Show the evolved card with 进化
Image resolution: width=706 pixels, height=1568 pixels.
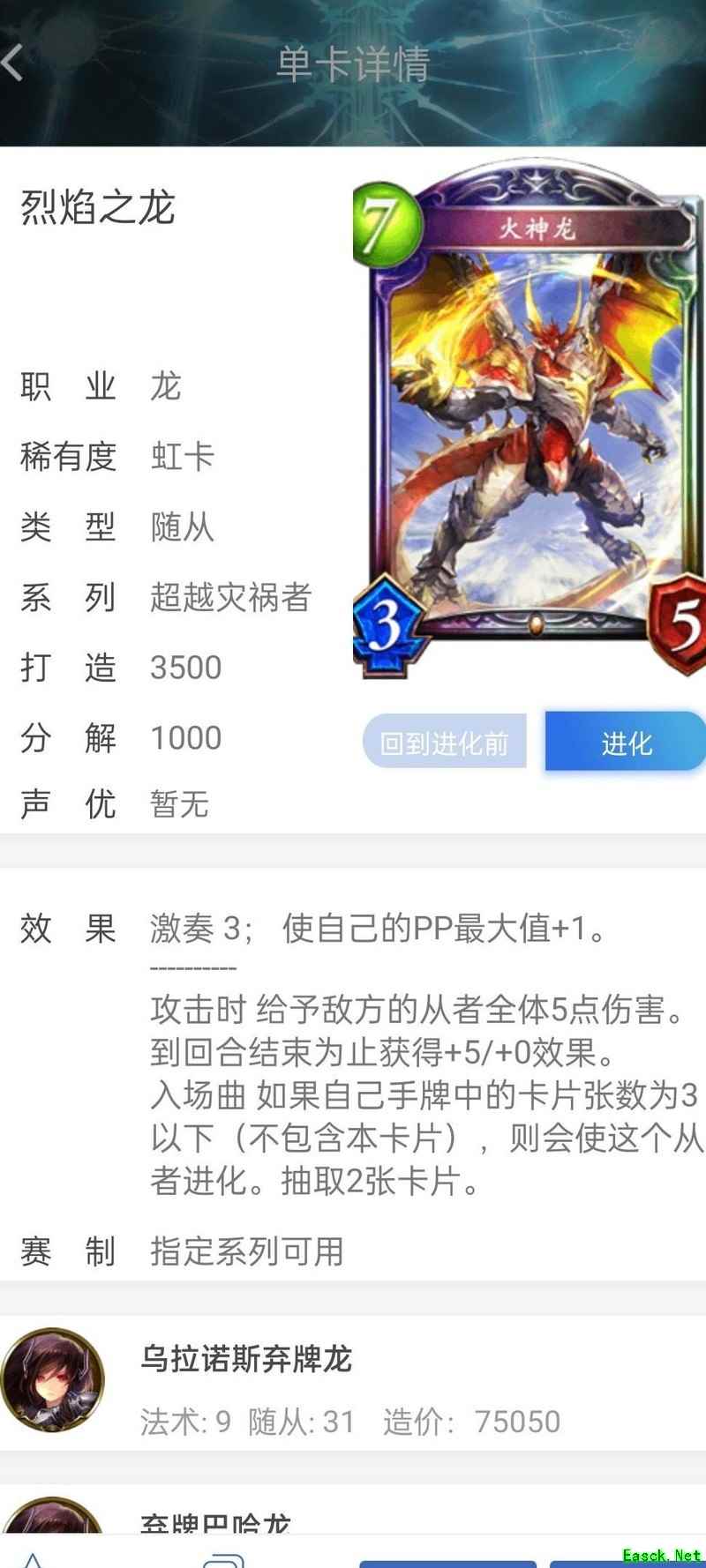(x=626, y=743)
